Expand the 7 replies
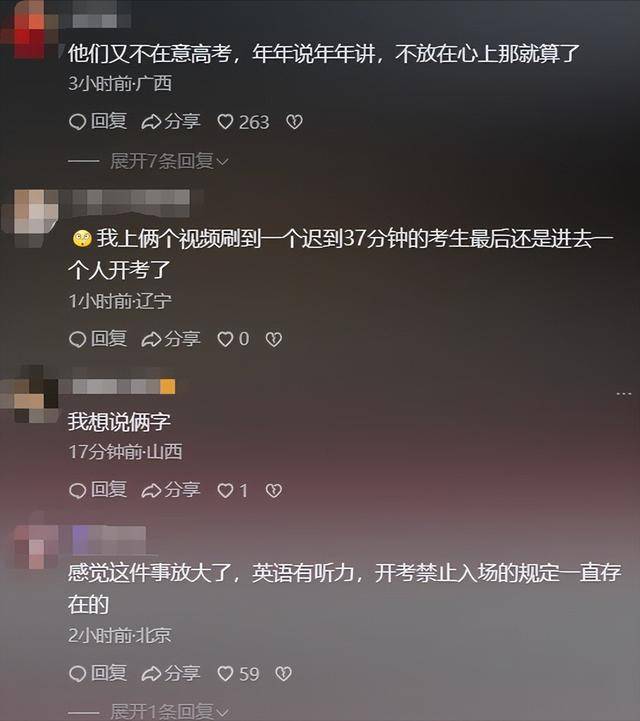640x721 pixels. (169, 161)
